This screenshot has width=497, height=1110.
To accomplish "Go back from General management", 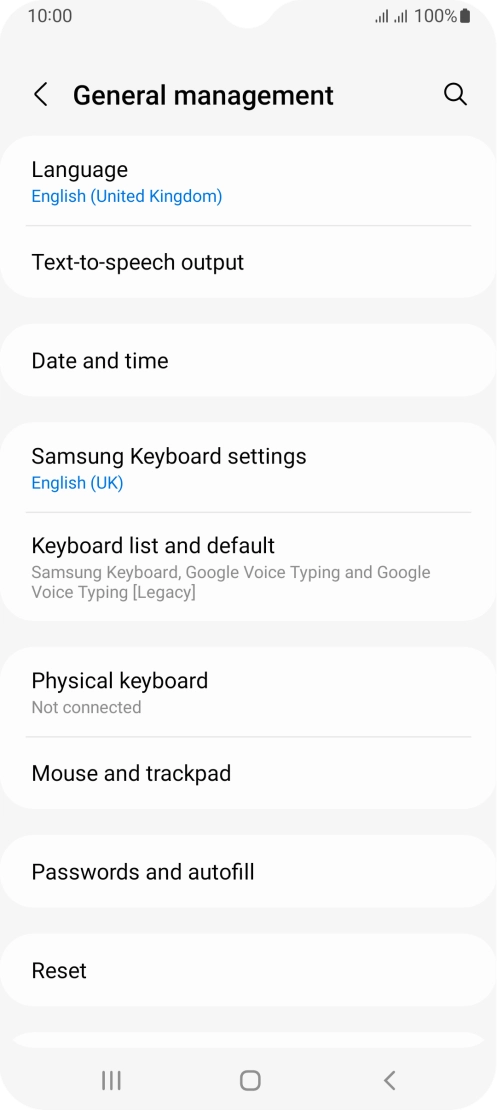I will point(41,95).
